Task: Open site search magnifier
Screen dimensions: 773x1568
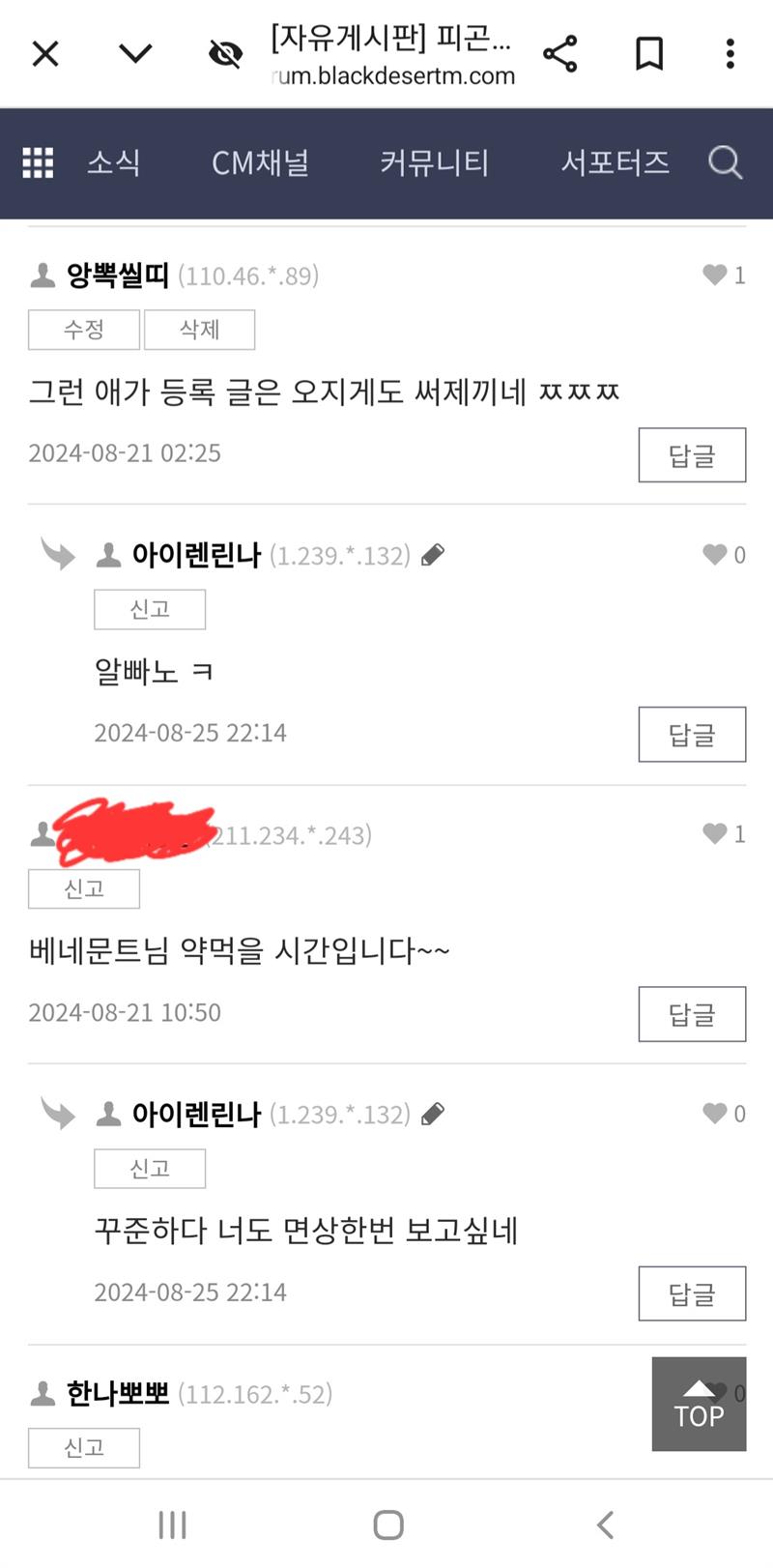Action: pyautogui.click(x=725, y=162)
